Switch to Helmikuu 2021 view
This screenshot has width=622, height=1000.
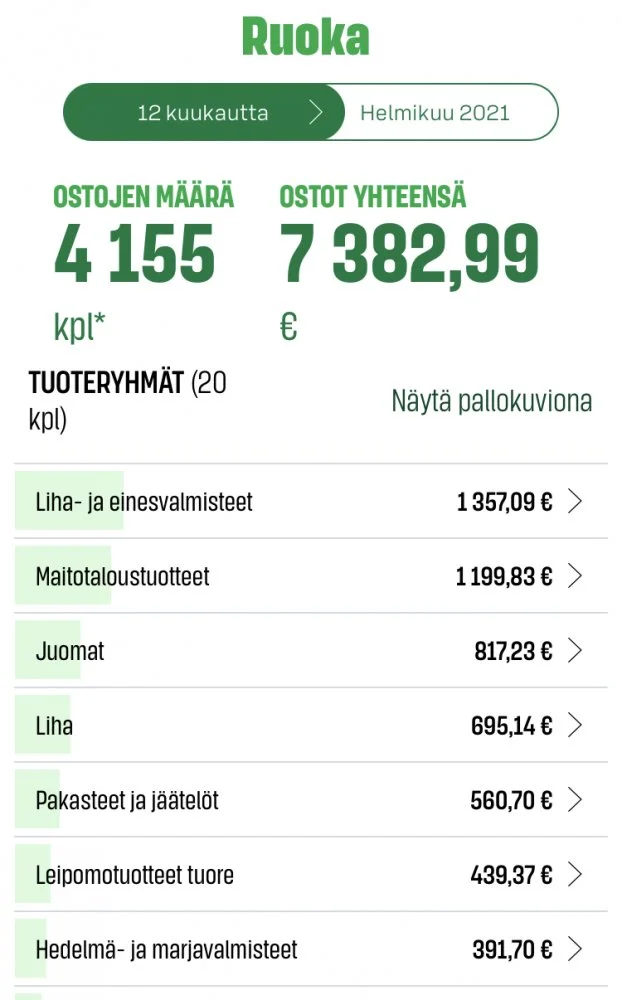tap(434, 112)
